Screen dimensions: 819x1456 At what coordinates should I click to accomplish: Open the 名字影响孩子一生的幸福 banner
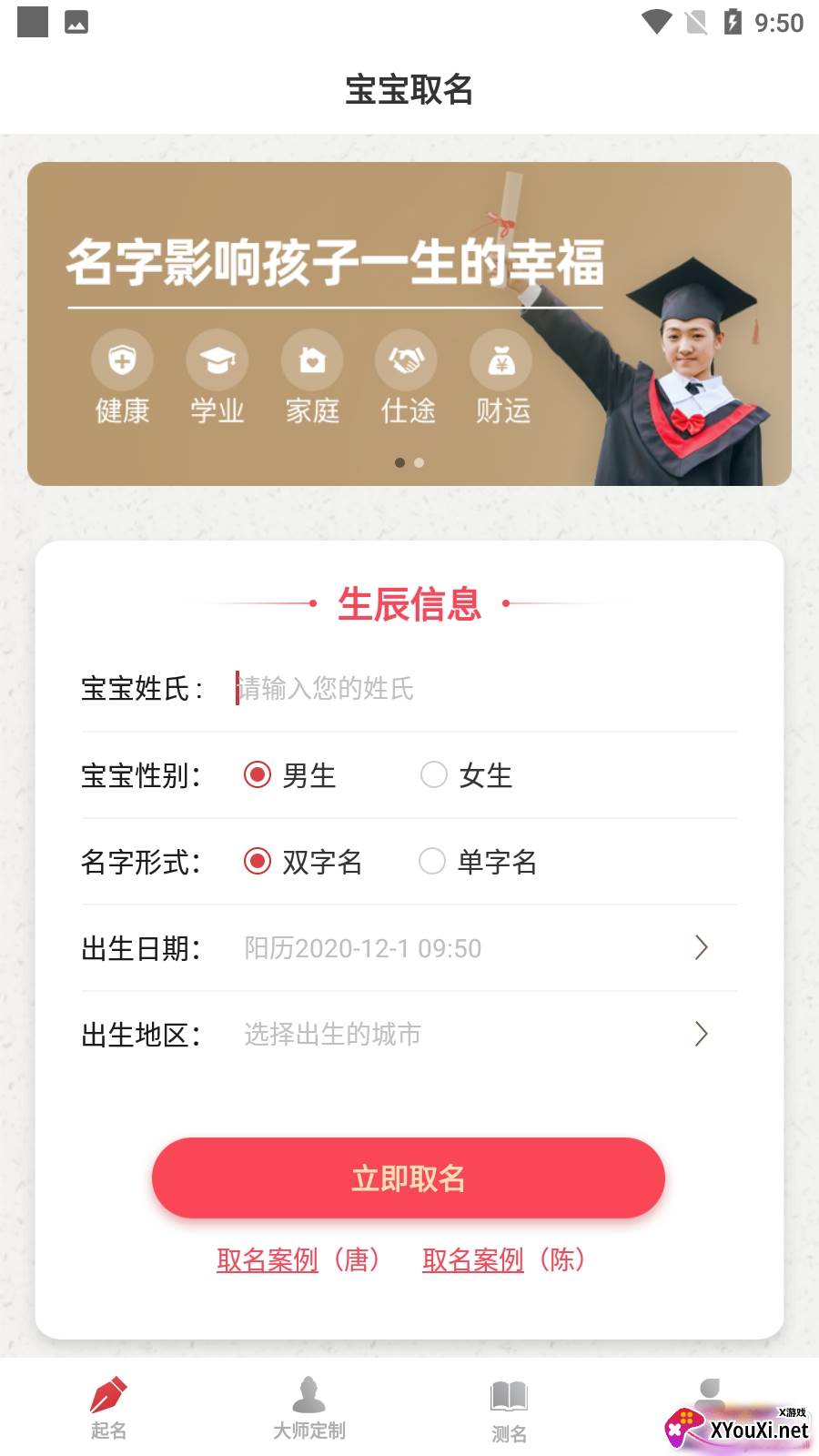click(x=409, y=324)
